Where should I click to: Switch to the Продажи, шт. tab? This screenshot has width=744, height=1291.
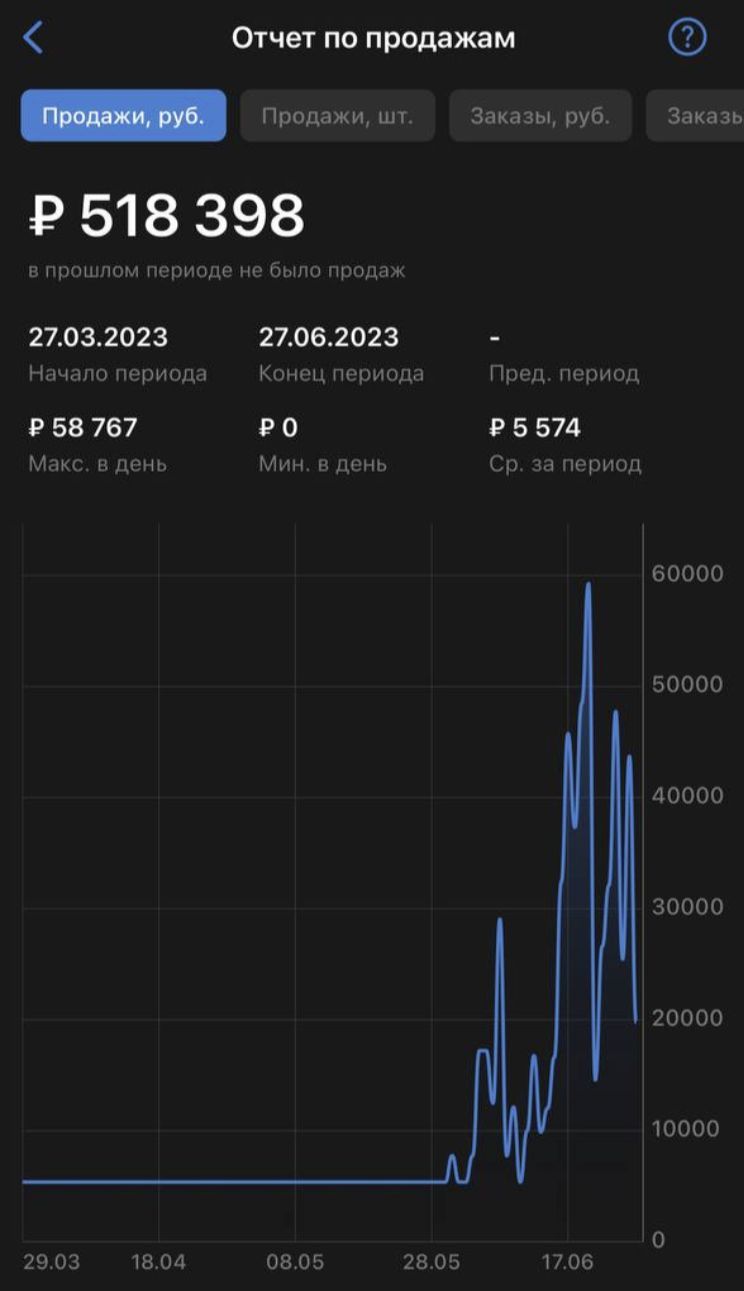[x=337, y=116]
